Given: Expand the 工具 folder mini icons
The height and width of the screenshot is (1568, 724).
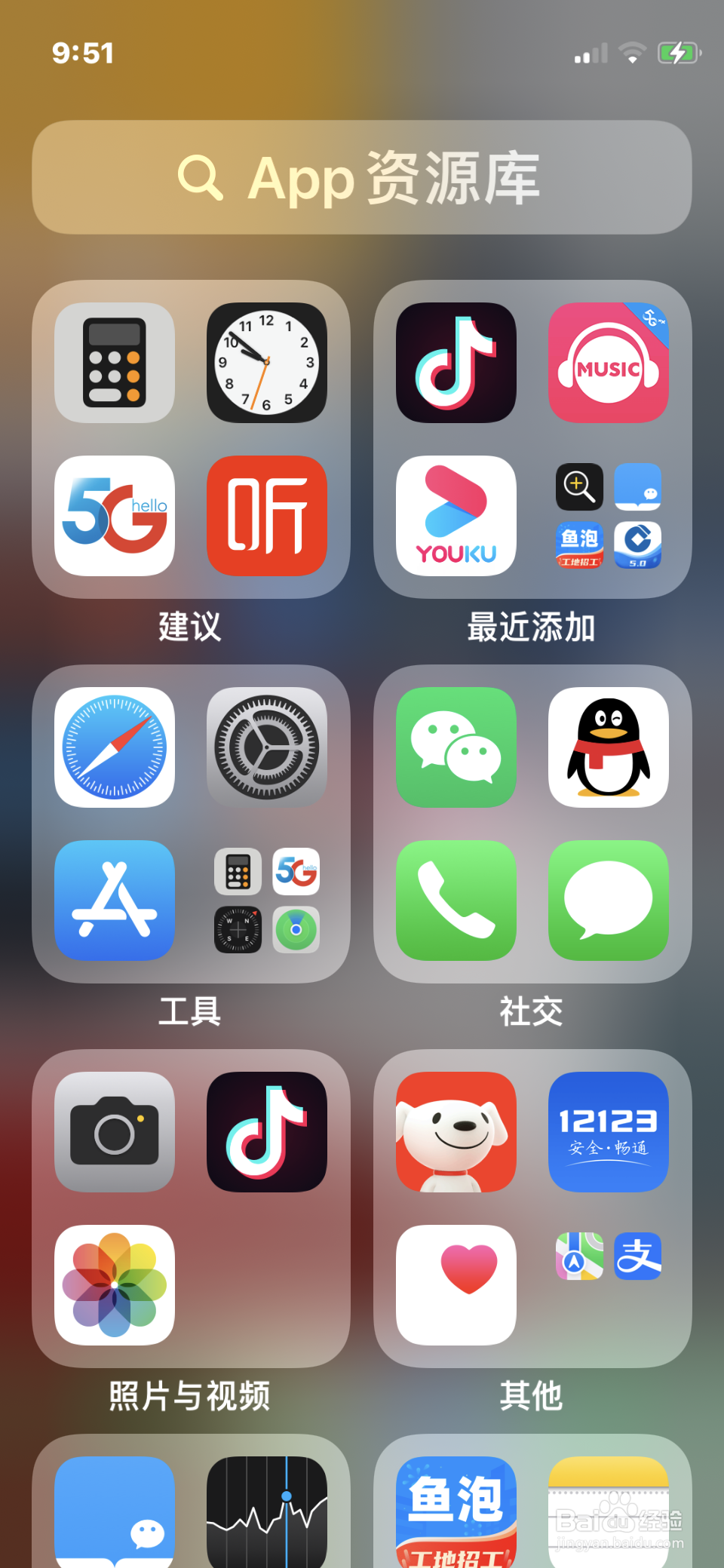Looking at the screenshot, I should tap(266, 901).
